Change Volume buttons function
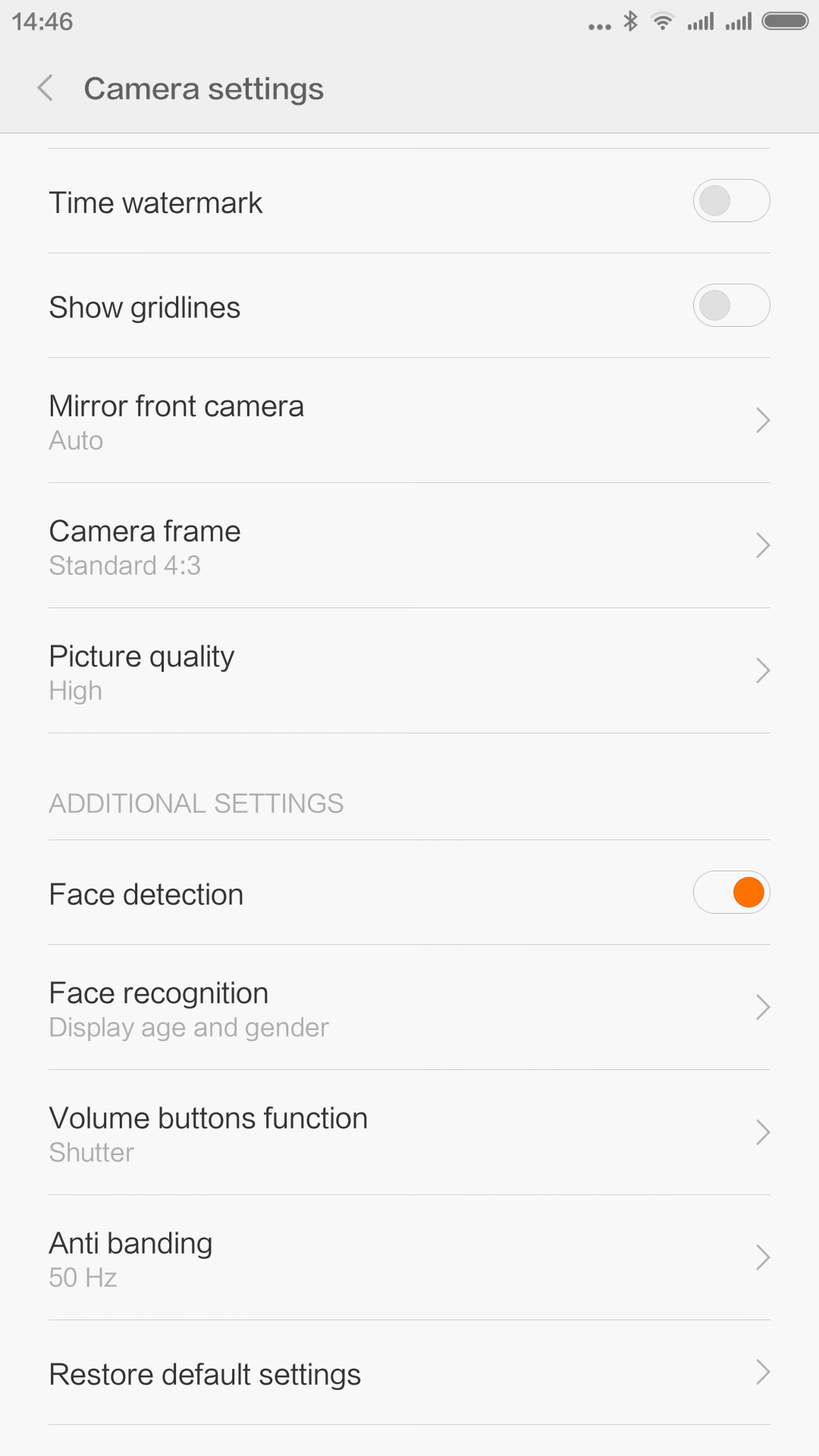This screenshot has width=819, height=1456. (409, 1133)
